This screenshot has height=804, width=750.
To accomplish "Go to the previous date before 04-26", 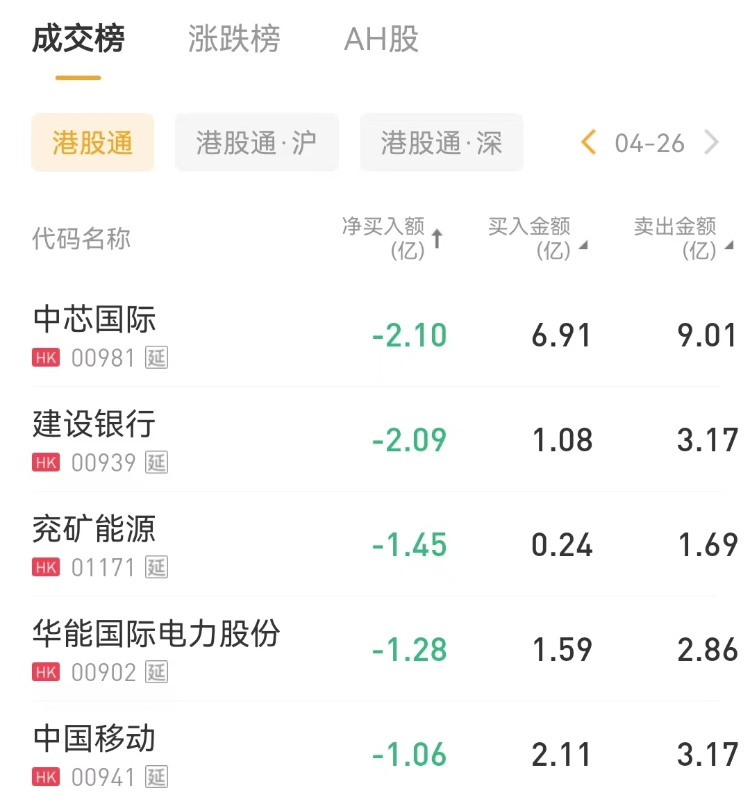I will (x=589, y=143).
